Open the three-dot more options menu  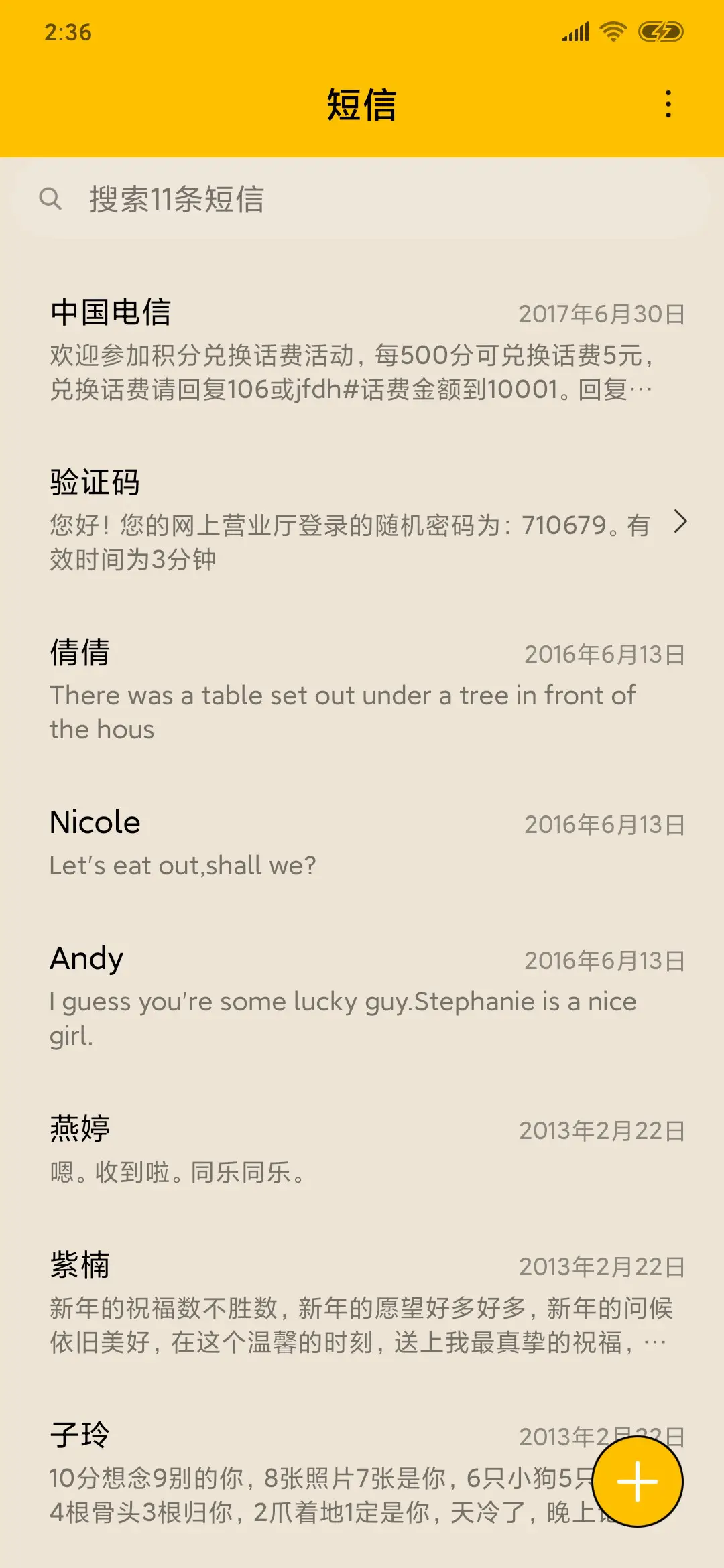point(668,104)
